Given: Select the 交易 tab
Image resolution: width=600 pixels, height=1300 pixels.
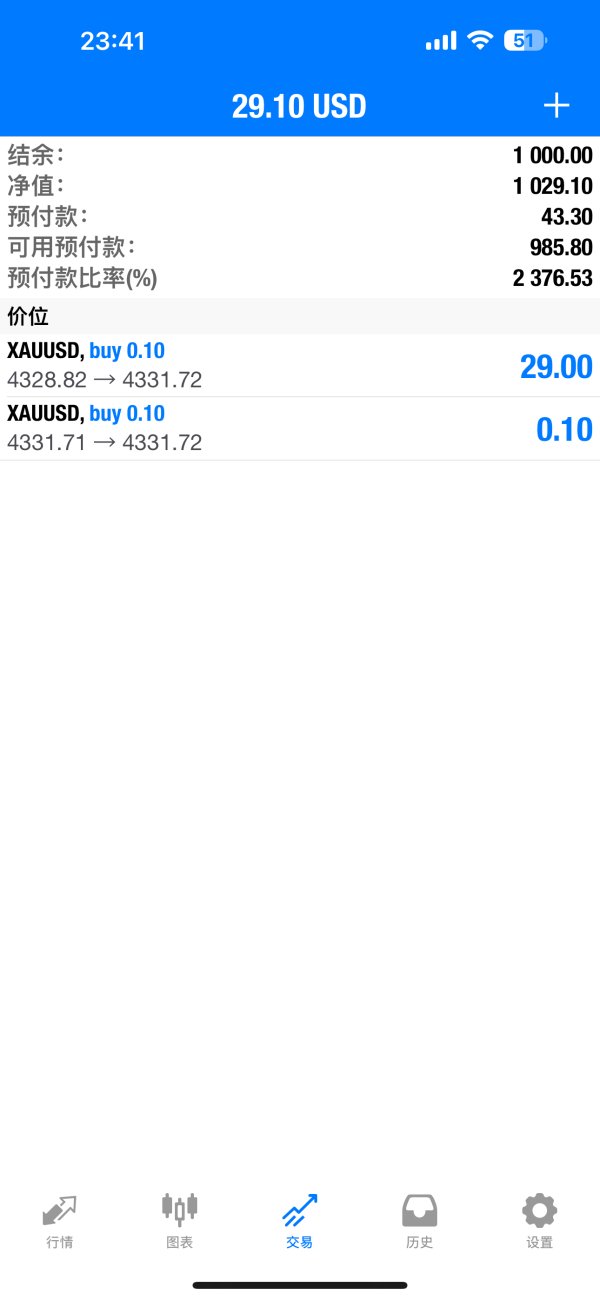Looking at the screenshot, I should [299, 1221].
